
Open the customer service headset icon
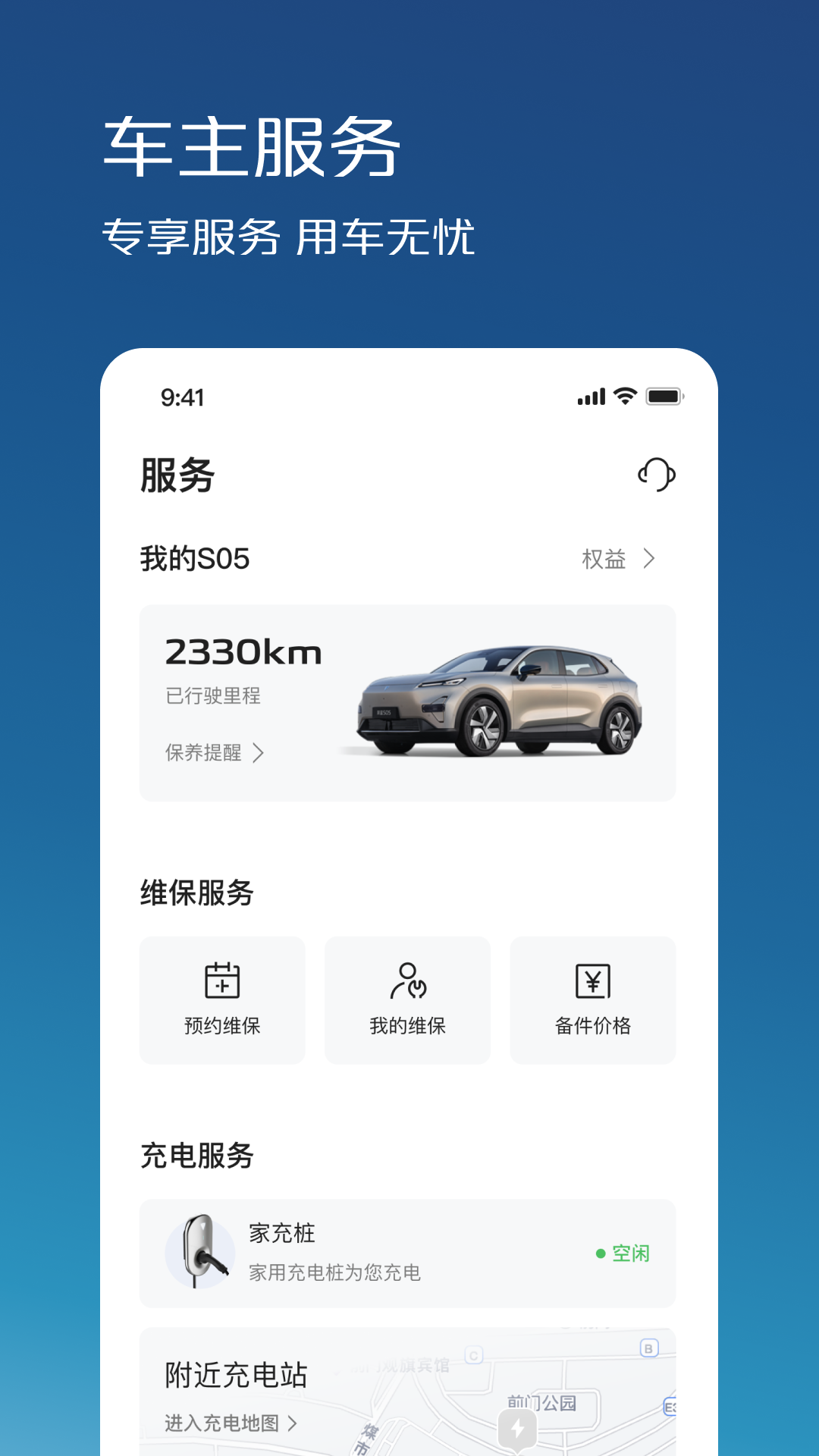pyautogui.click(x=657, y=475)
